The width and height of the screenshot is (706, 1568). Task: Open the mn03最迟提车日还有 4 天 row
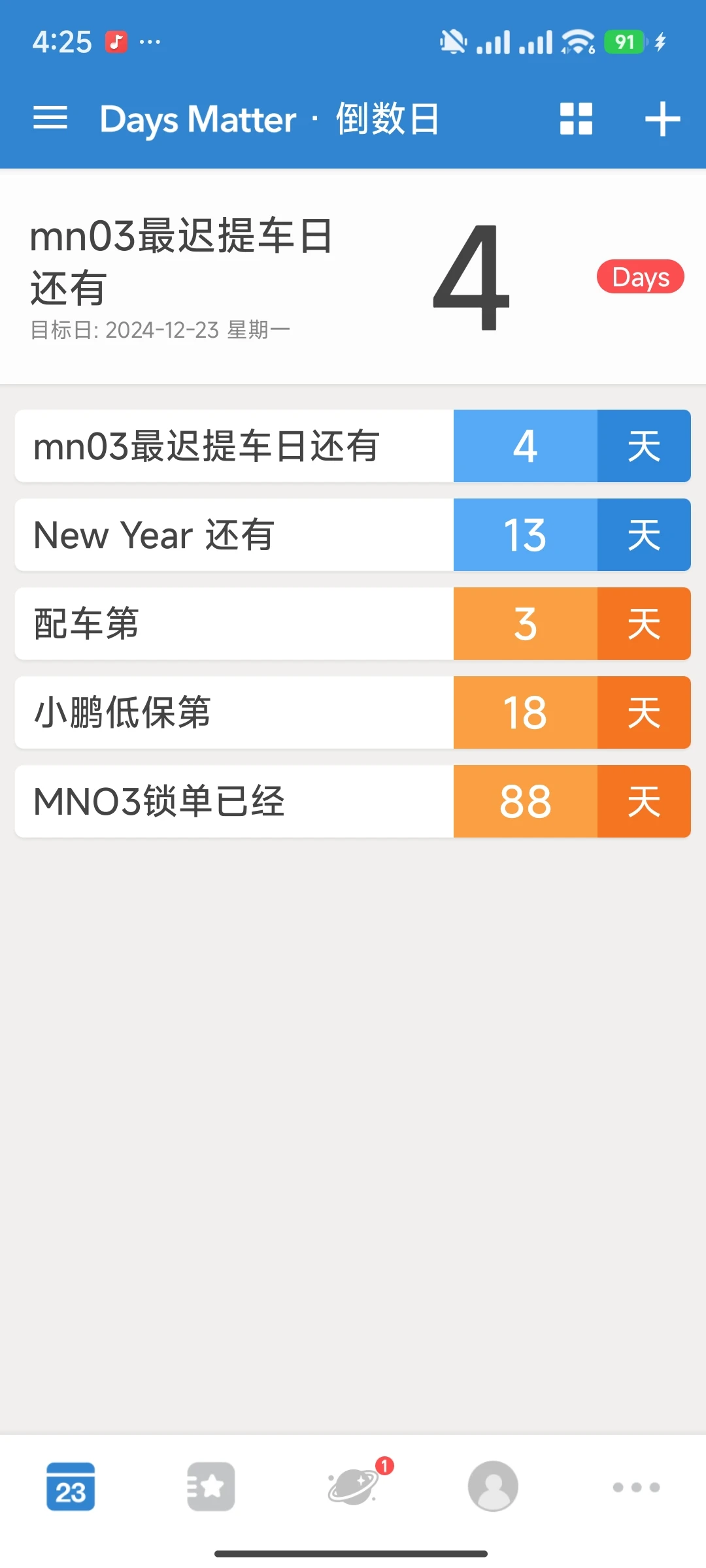[353, 446]
